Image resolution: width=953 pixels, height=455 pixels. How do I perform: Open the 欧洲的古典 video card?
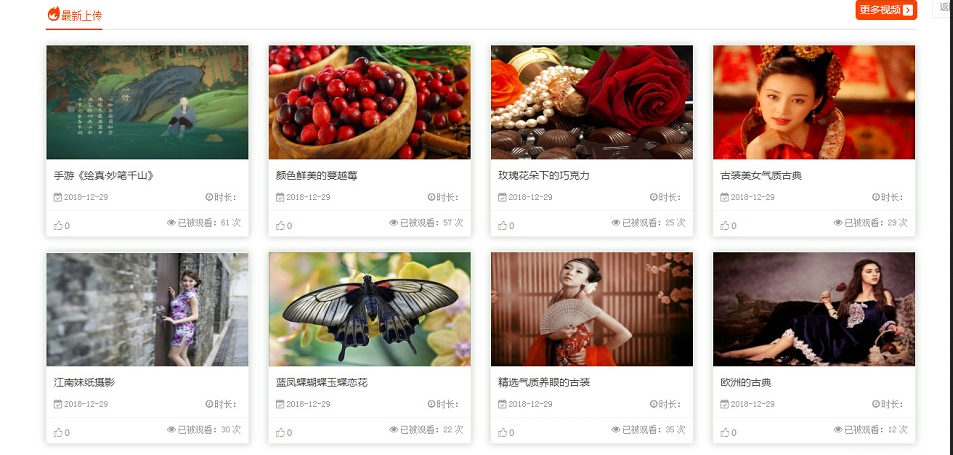coord(813,309)
